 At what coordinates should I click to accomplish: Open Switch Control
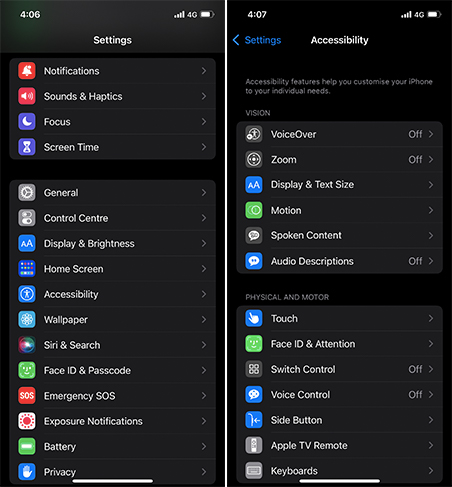pyautogui.click(x=339, y=369)
